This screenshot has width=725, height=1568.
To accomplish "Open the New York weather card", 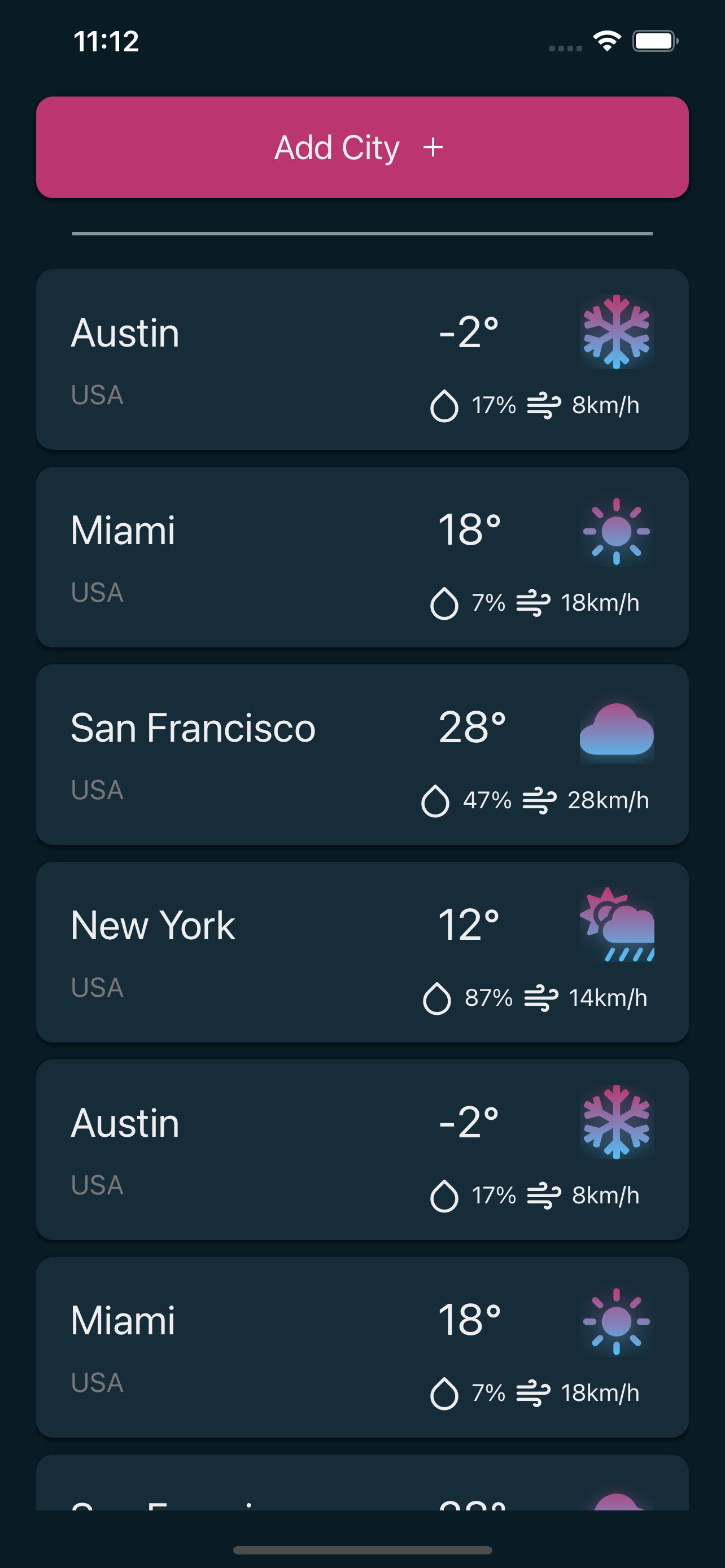I will click(362, 952).
